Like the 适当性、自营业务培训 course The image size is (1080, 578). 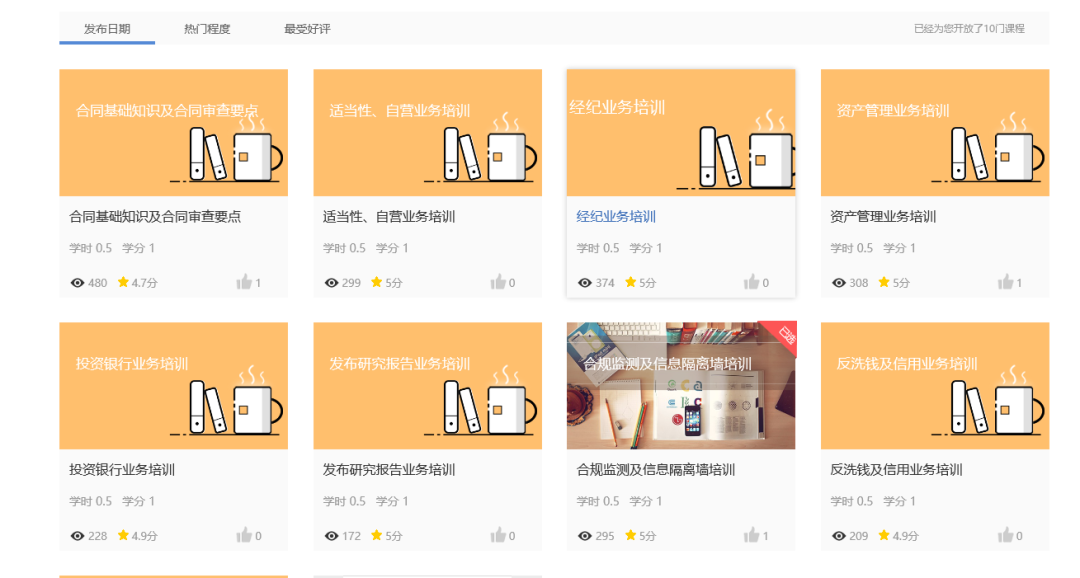click(497, 283)
